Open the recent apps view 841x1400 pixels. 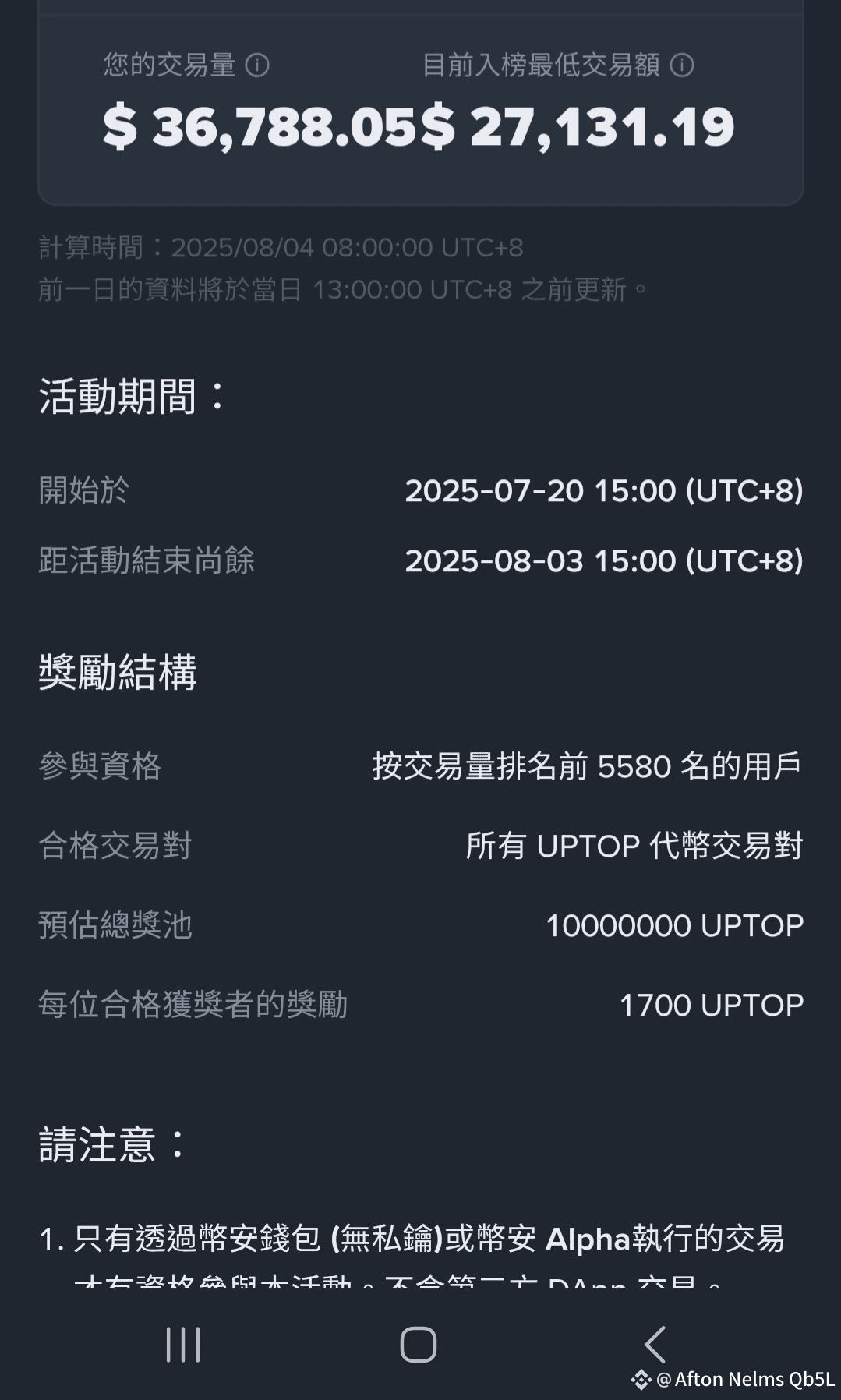[x=183, y=1345]
